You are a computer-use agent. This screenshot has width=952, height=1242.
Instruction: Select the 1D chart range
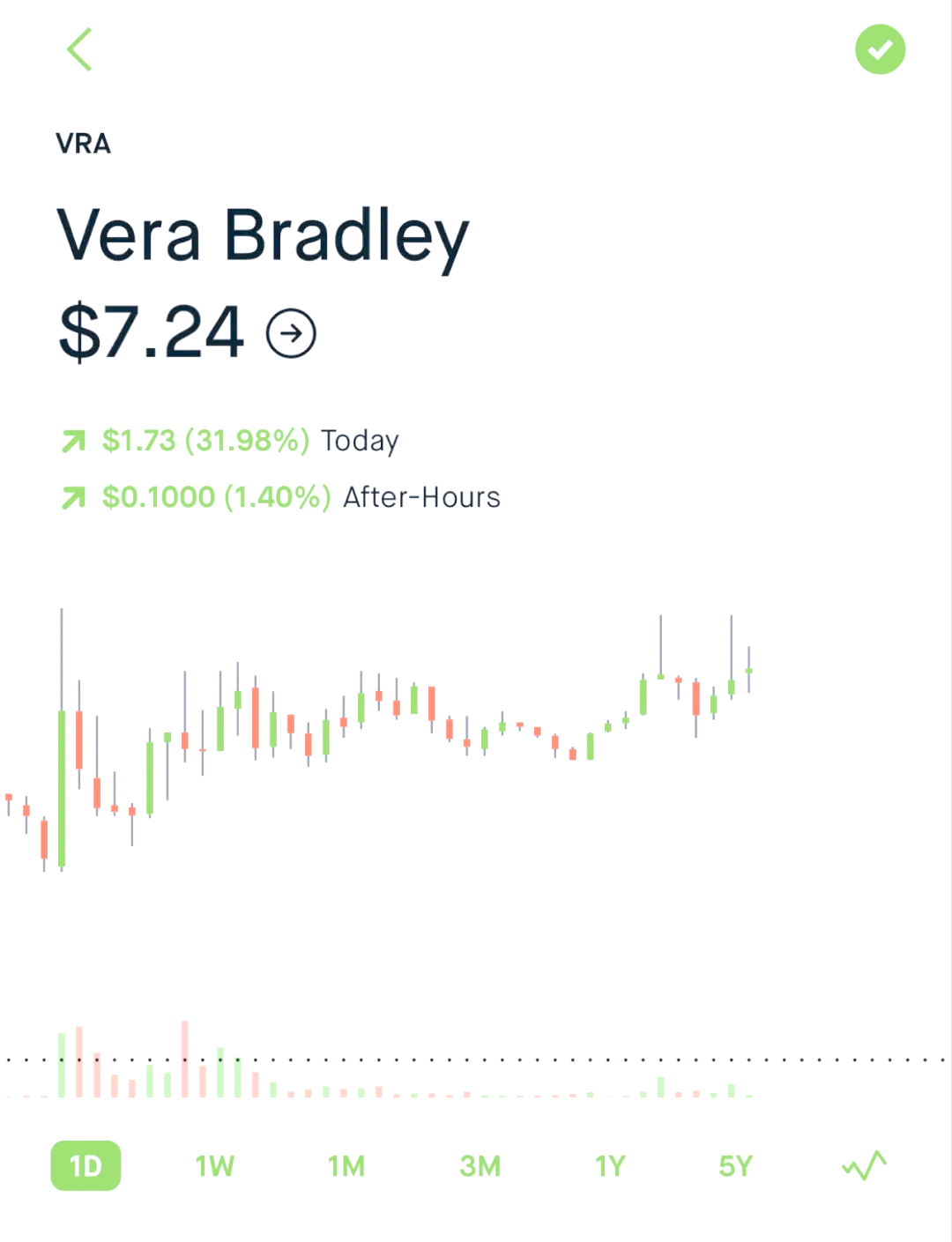86,1166
